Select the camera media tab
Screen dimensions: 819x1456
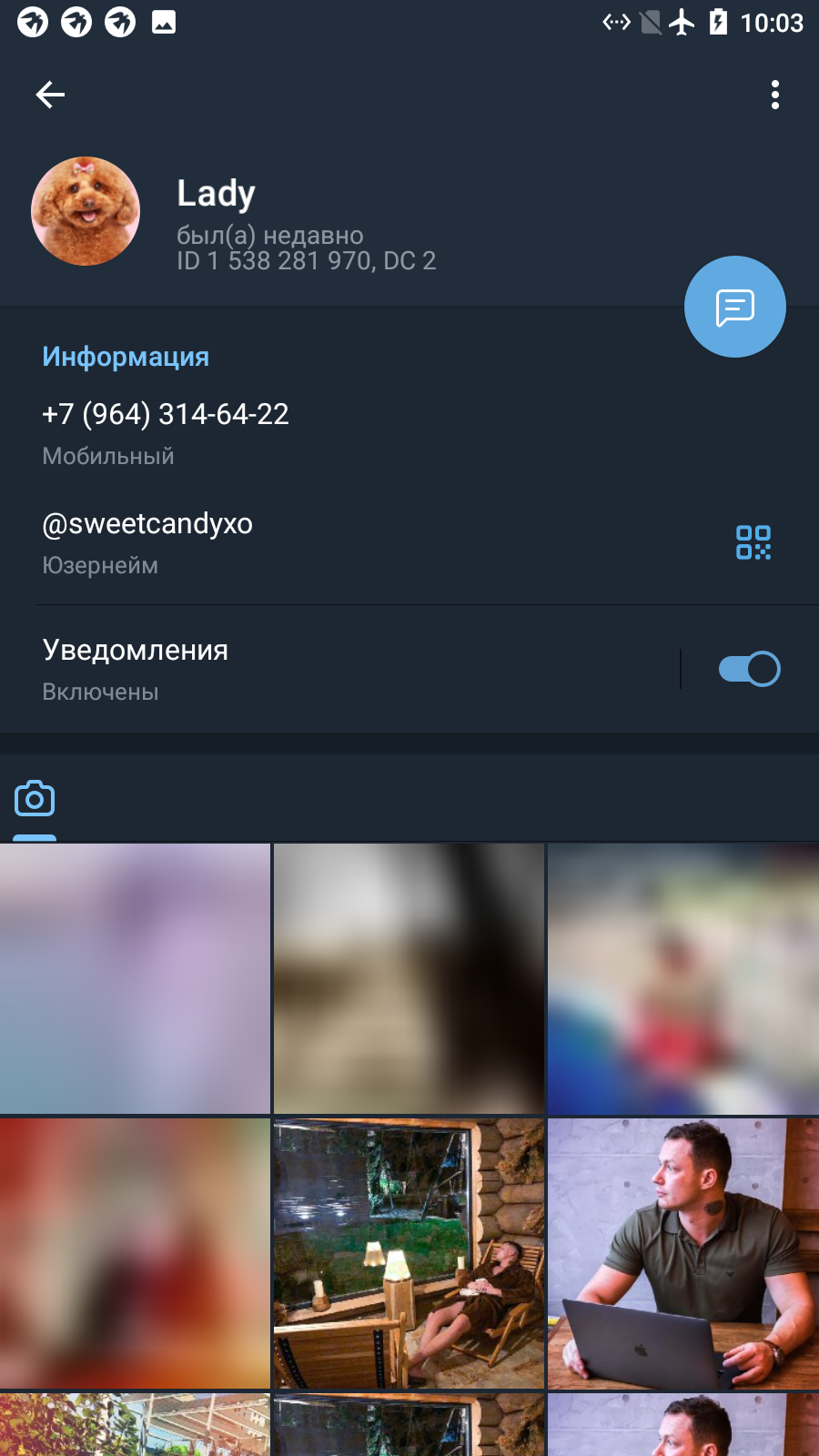(x=35, y=799)
